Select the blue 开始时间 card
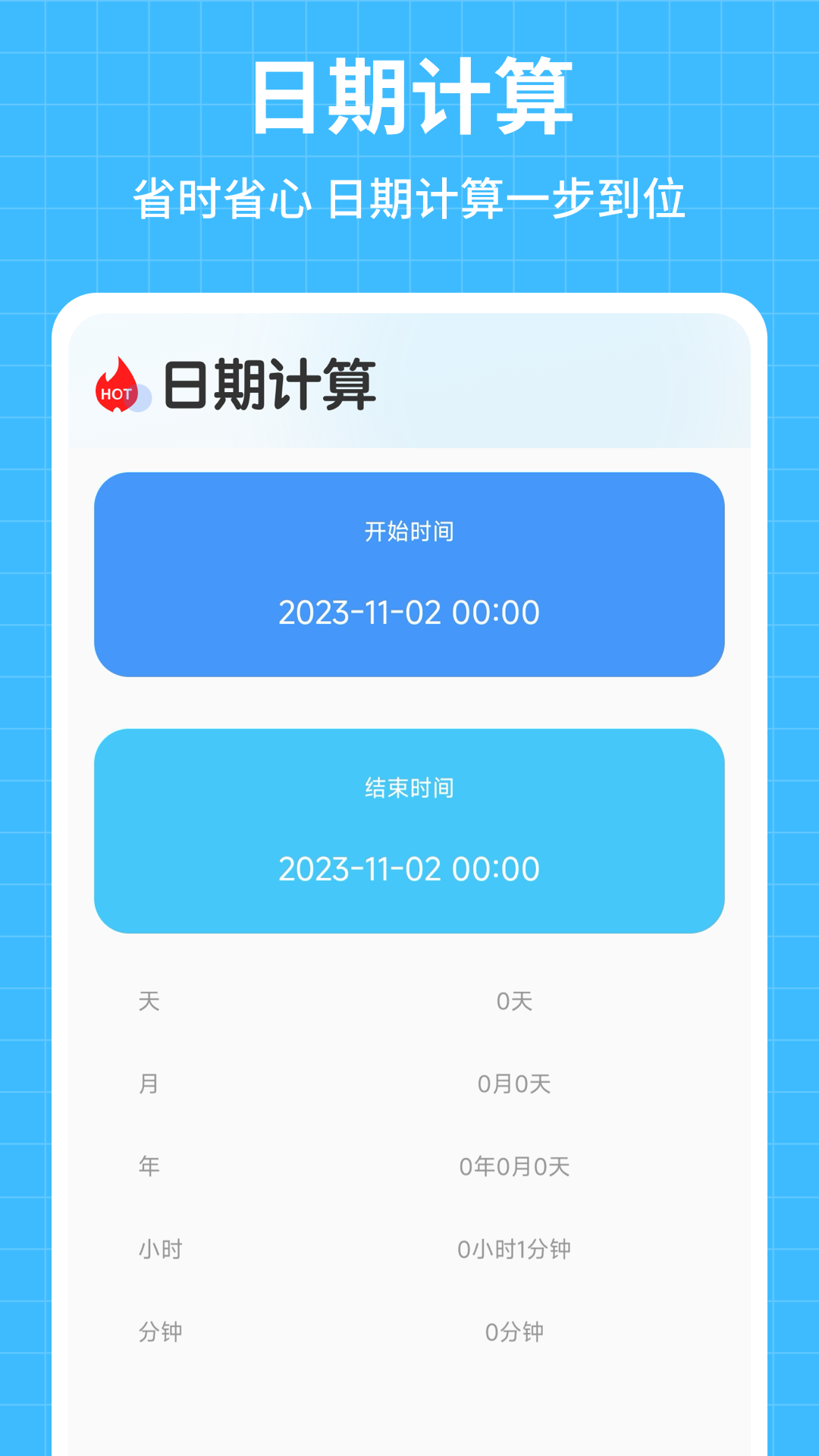 (x=409, y=574)
